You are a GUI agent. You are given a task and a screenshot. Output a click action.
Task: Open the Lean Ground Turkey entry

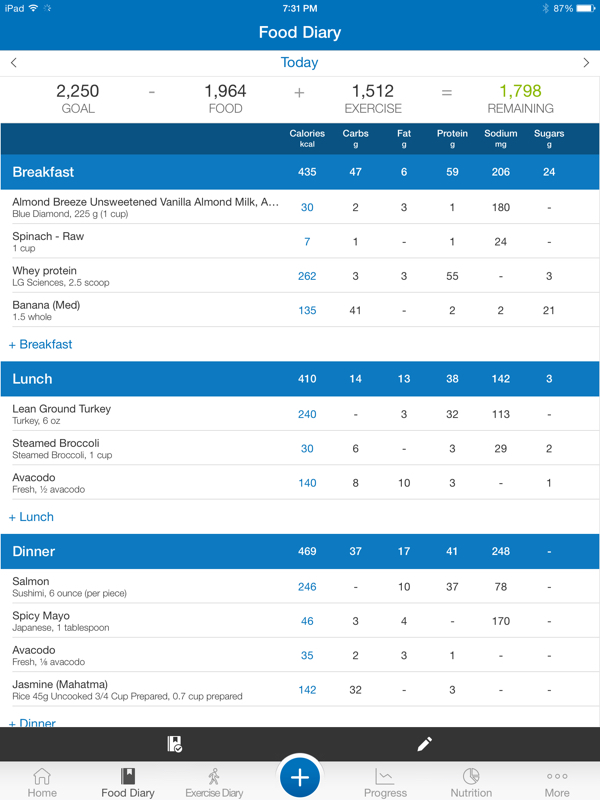coord(300,414)
